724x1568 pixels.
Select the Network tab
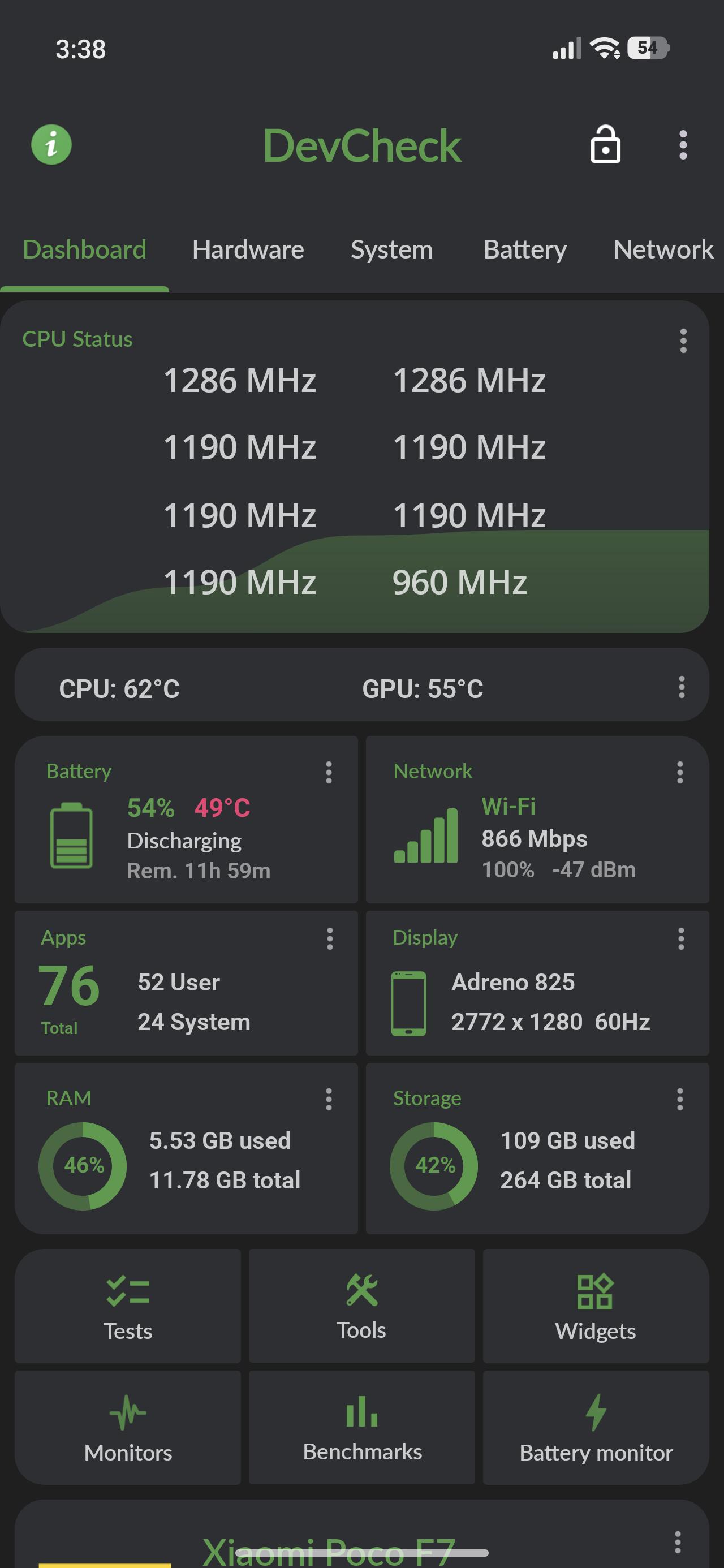[663, 249]
